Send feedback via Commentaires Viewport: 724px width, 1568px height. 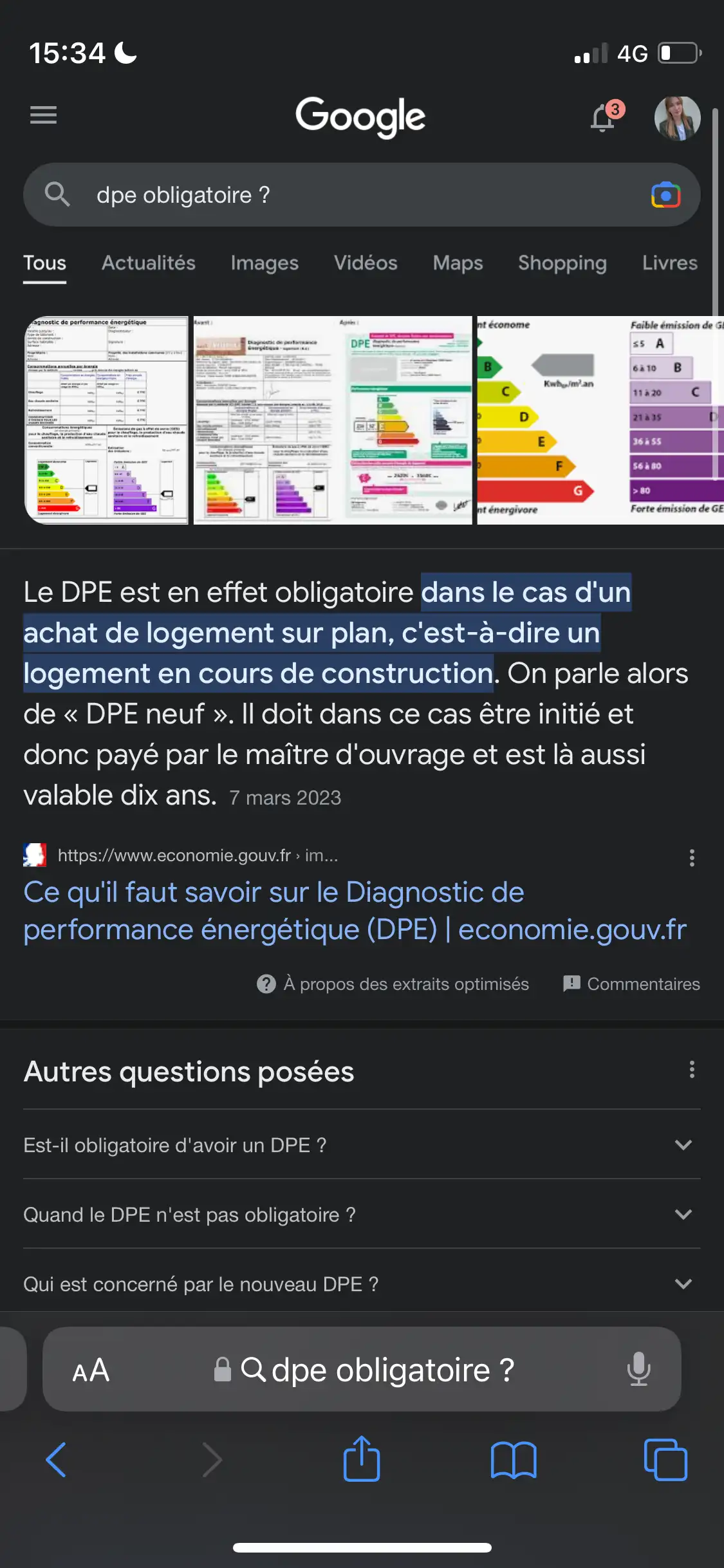click(x=631, y=984)
